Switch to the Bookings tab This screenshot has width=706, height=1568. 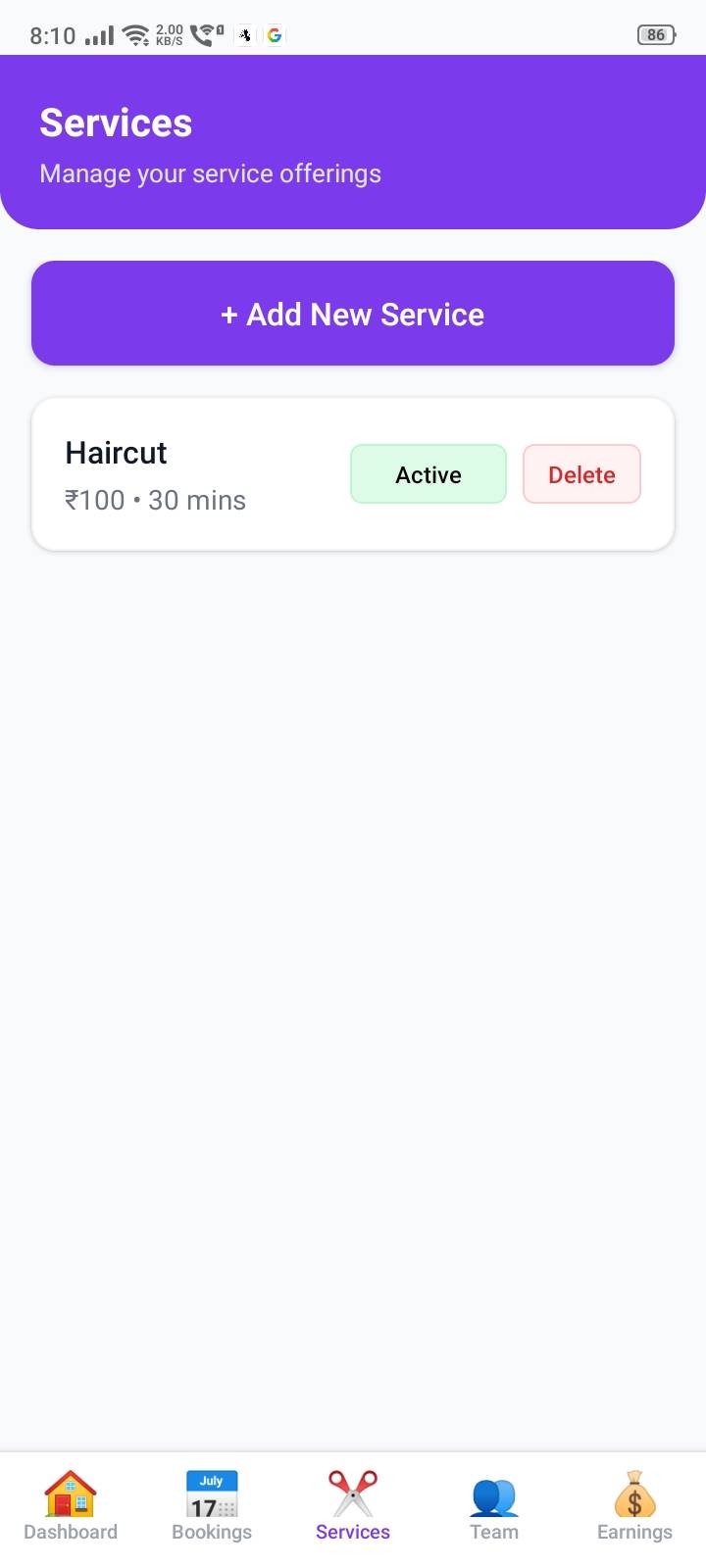(212, 1506)
